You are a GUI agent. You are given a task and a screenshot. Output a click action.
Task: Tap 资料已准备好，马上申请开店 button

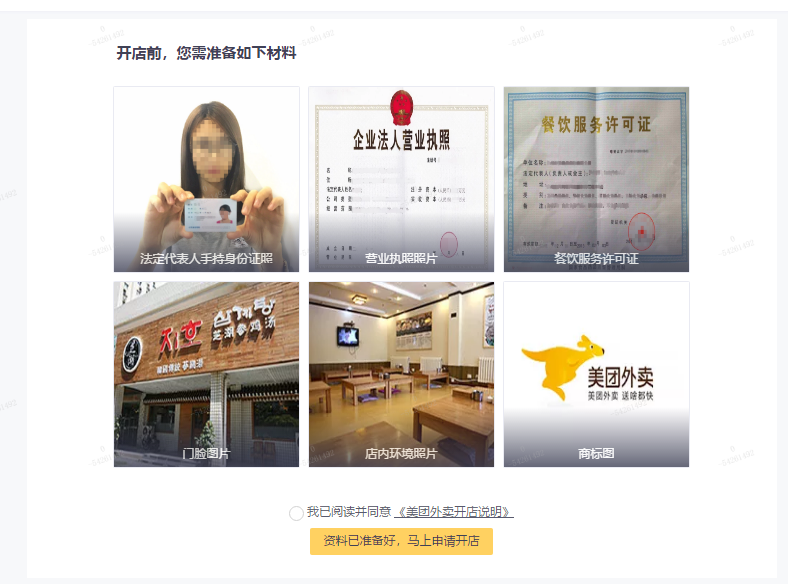(401, 541)
